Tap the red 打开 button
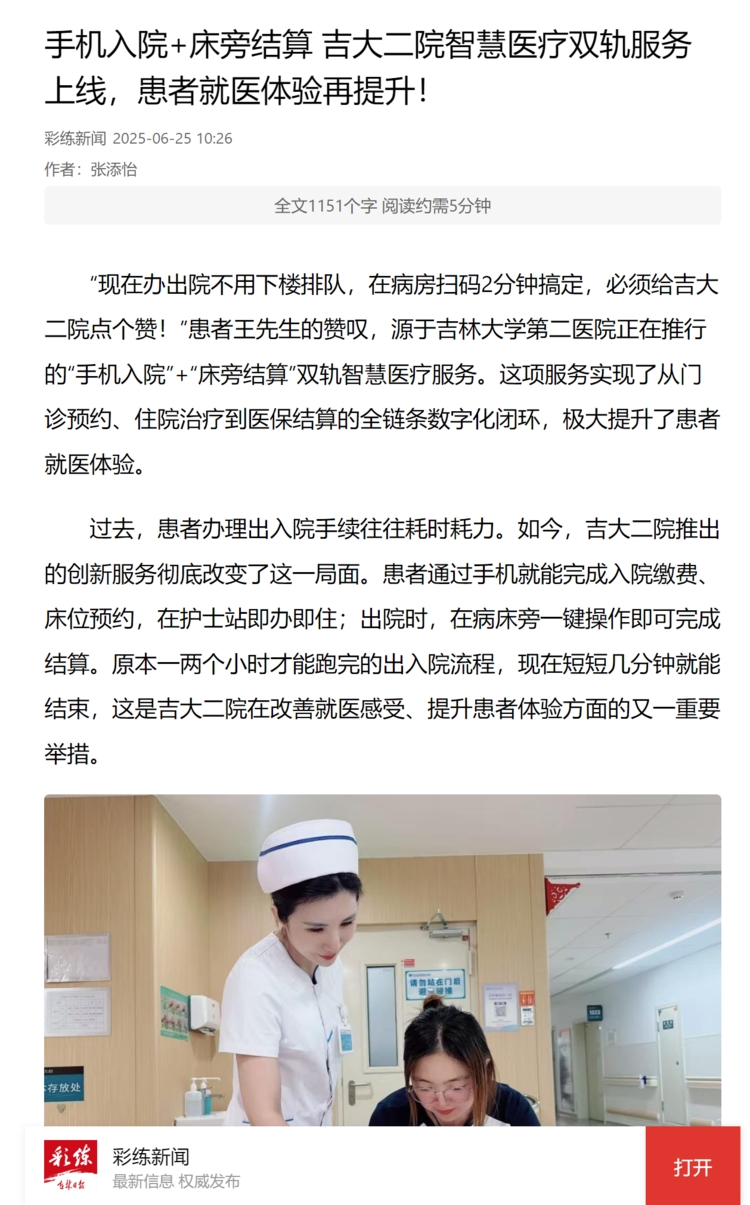 (692, 1166)
